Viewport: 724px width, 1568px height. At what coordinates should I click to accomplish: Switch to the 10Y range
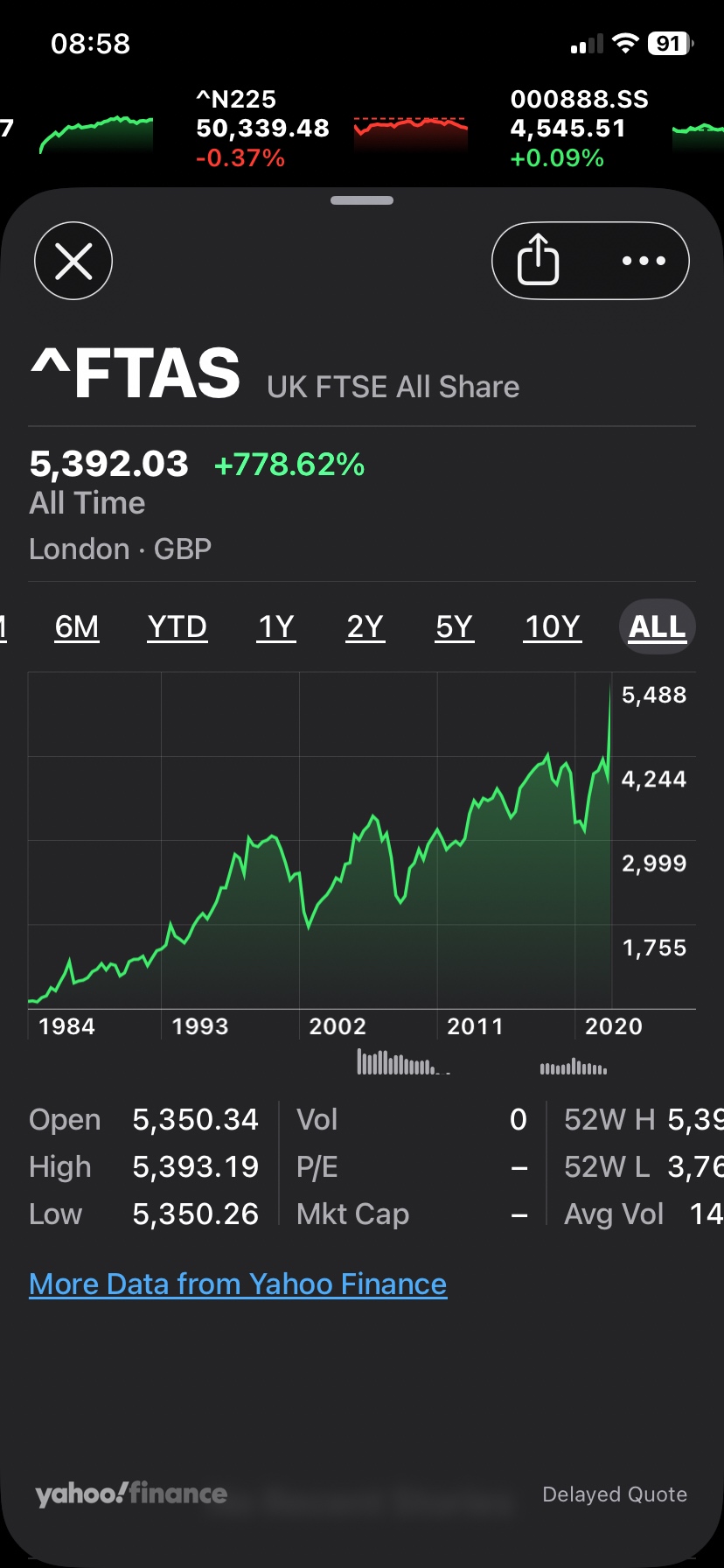point(553,626)
